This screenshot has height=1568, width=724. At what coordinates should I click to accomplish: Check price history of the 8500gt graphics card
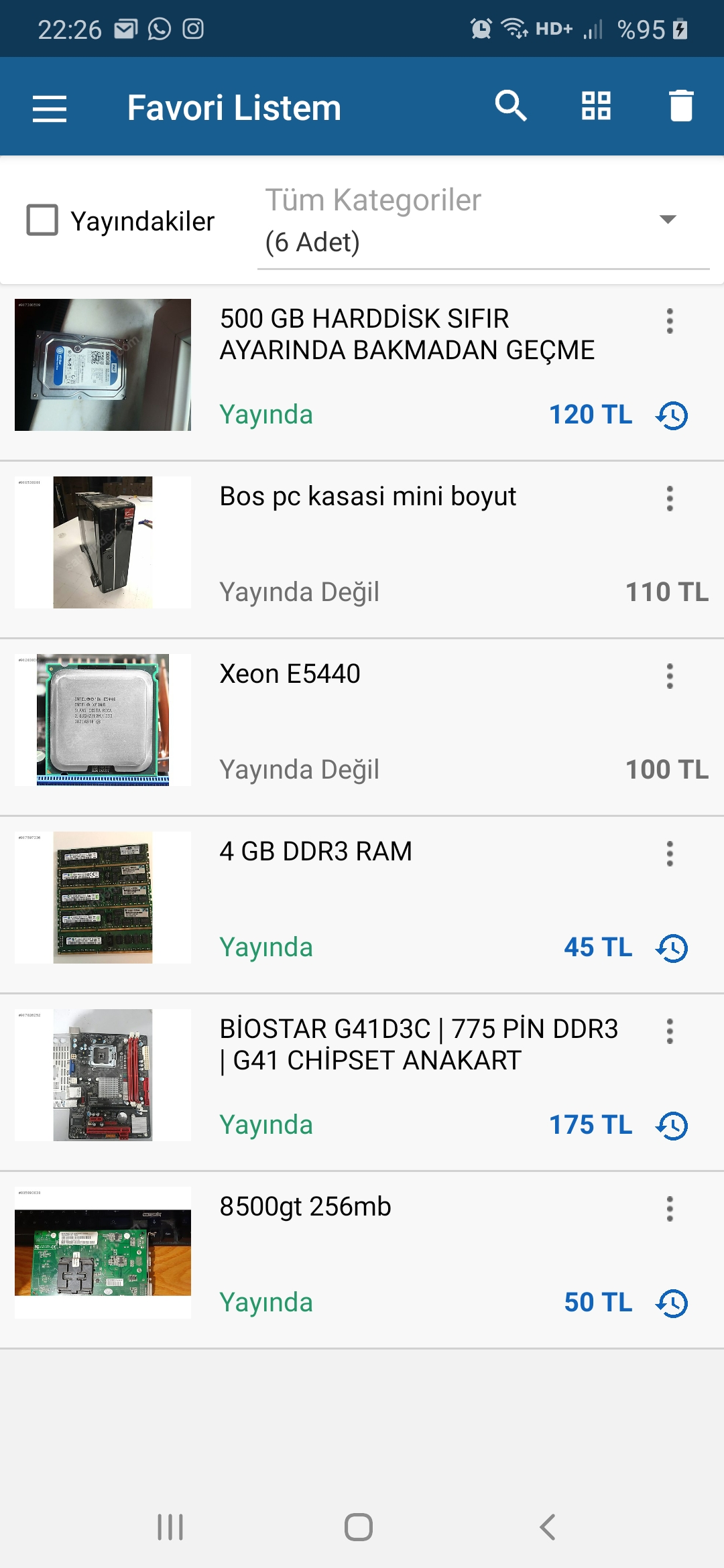click(672, 1303)
